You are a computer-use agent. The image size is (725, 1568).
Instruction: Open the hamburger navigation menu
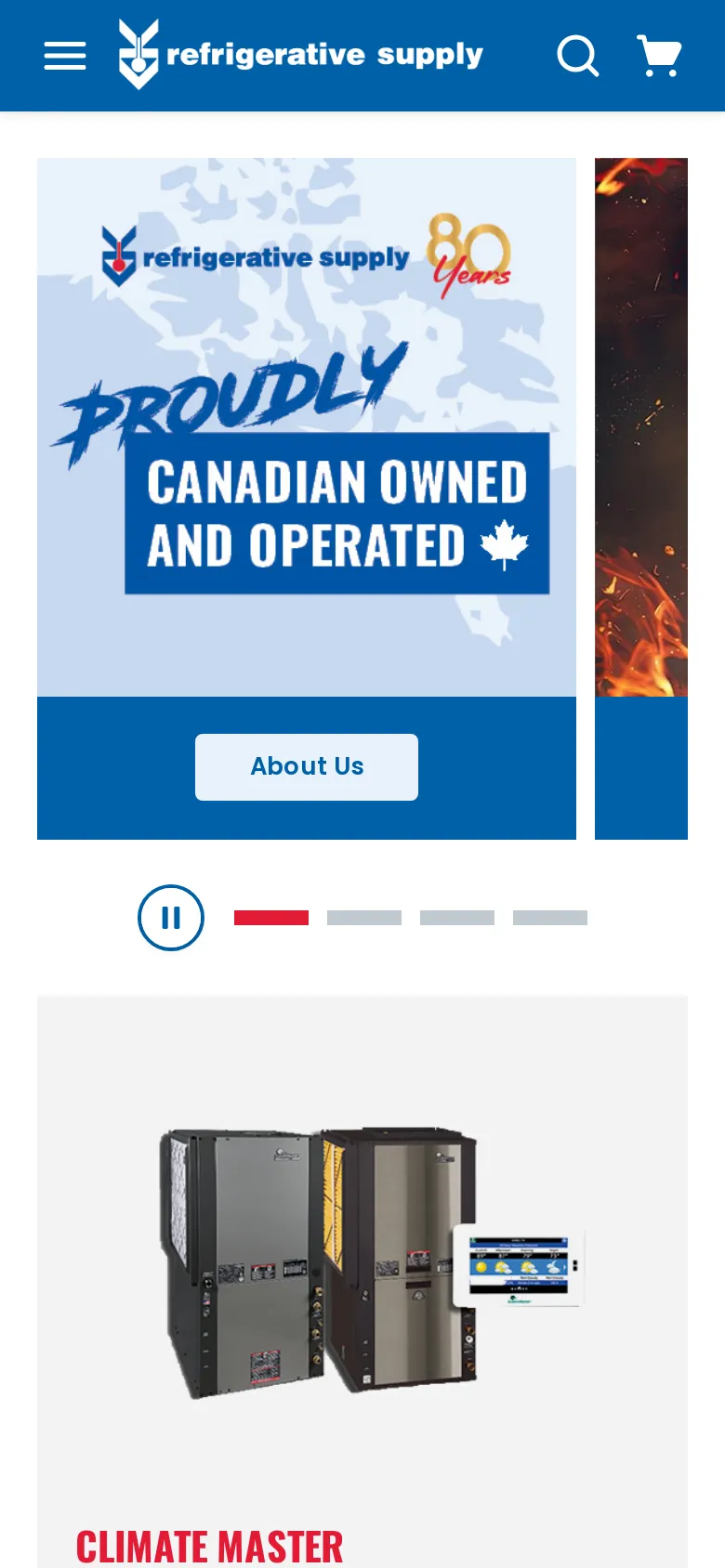(65, 56)
